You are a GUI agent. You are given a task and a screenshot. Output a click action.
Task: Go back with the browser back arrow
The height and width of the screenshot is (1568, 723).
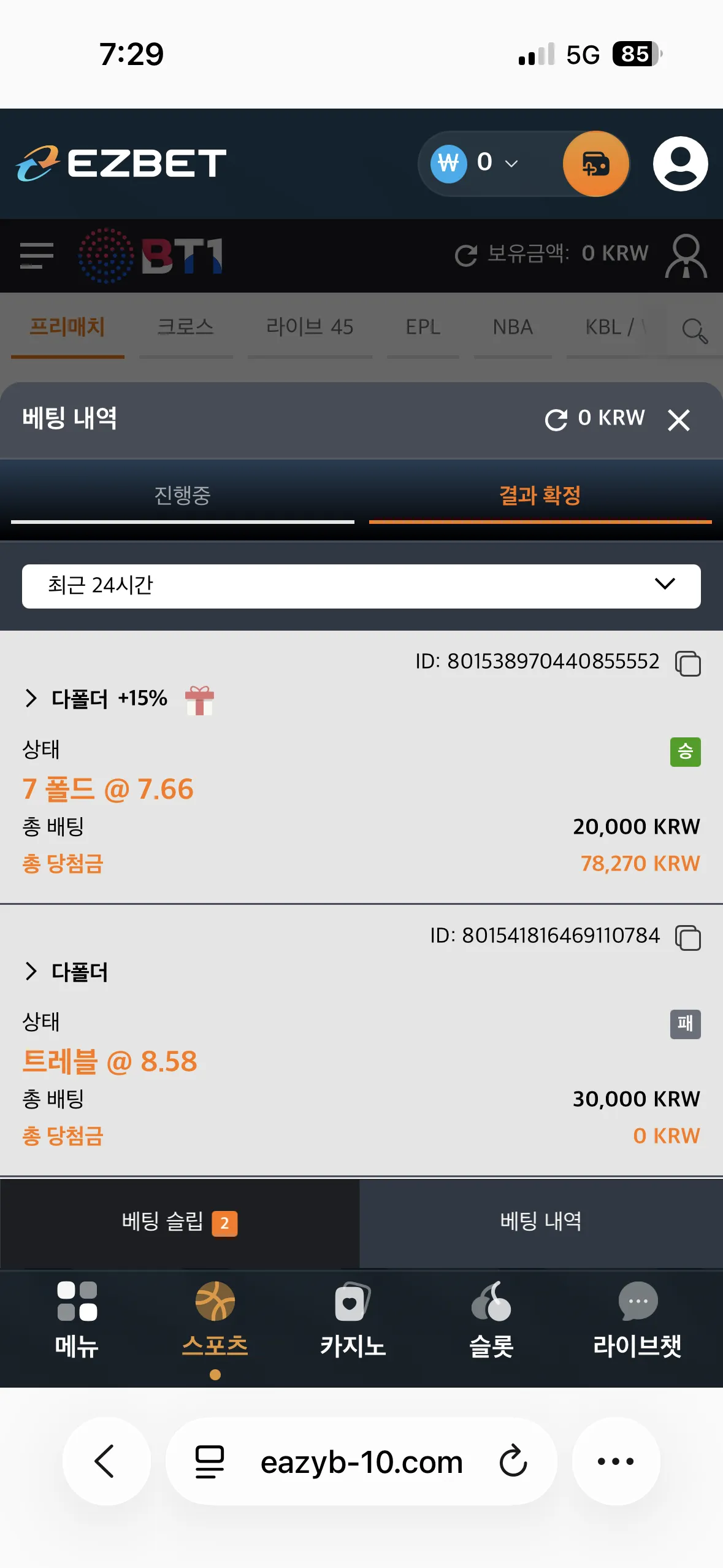[105, 1462]
